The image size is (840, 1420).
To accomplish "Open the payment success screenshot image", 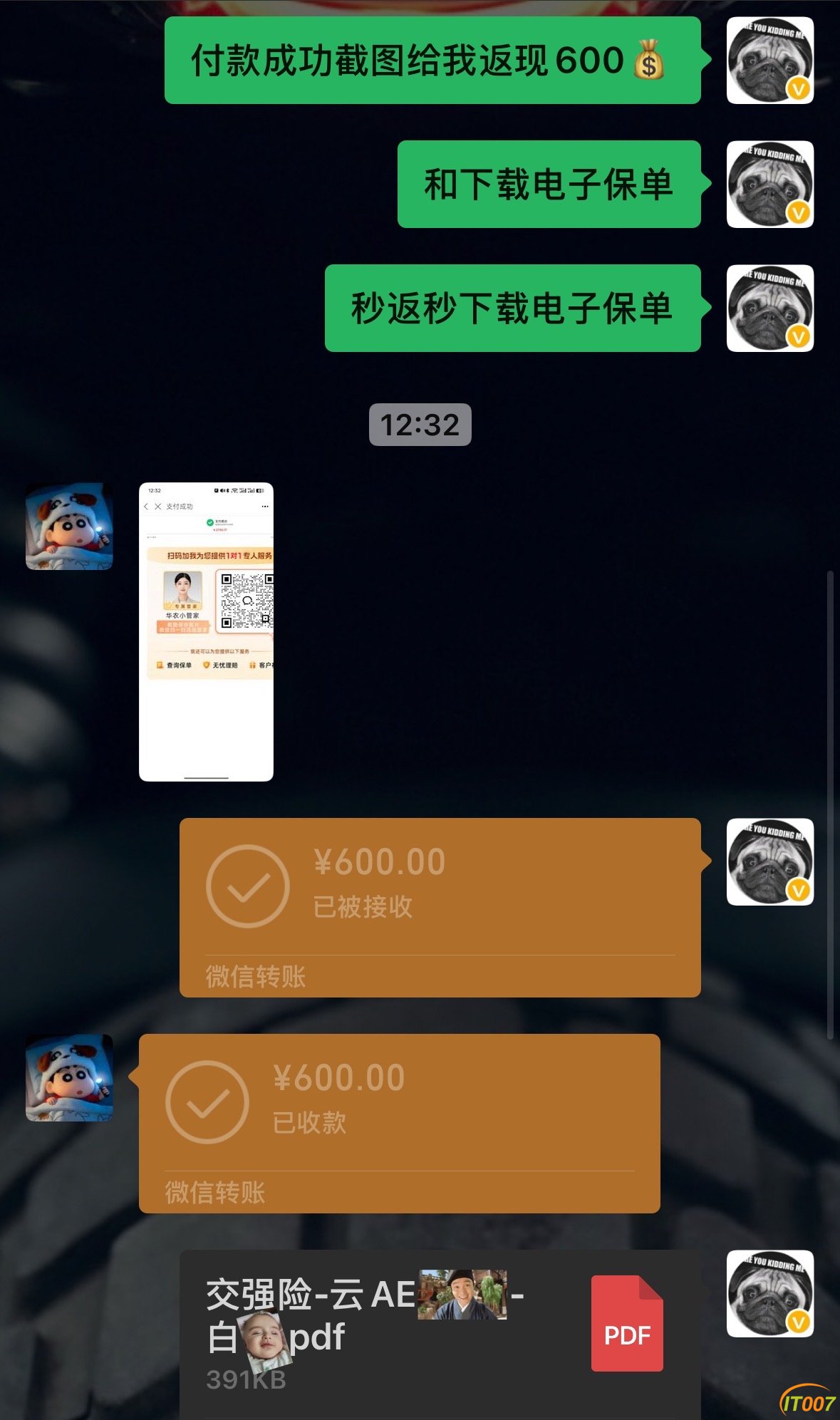I will click(x=206, y=631).
